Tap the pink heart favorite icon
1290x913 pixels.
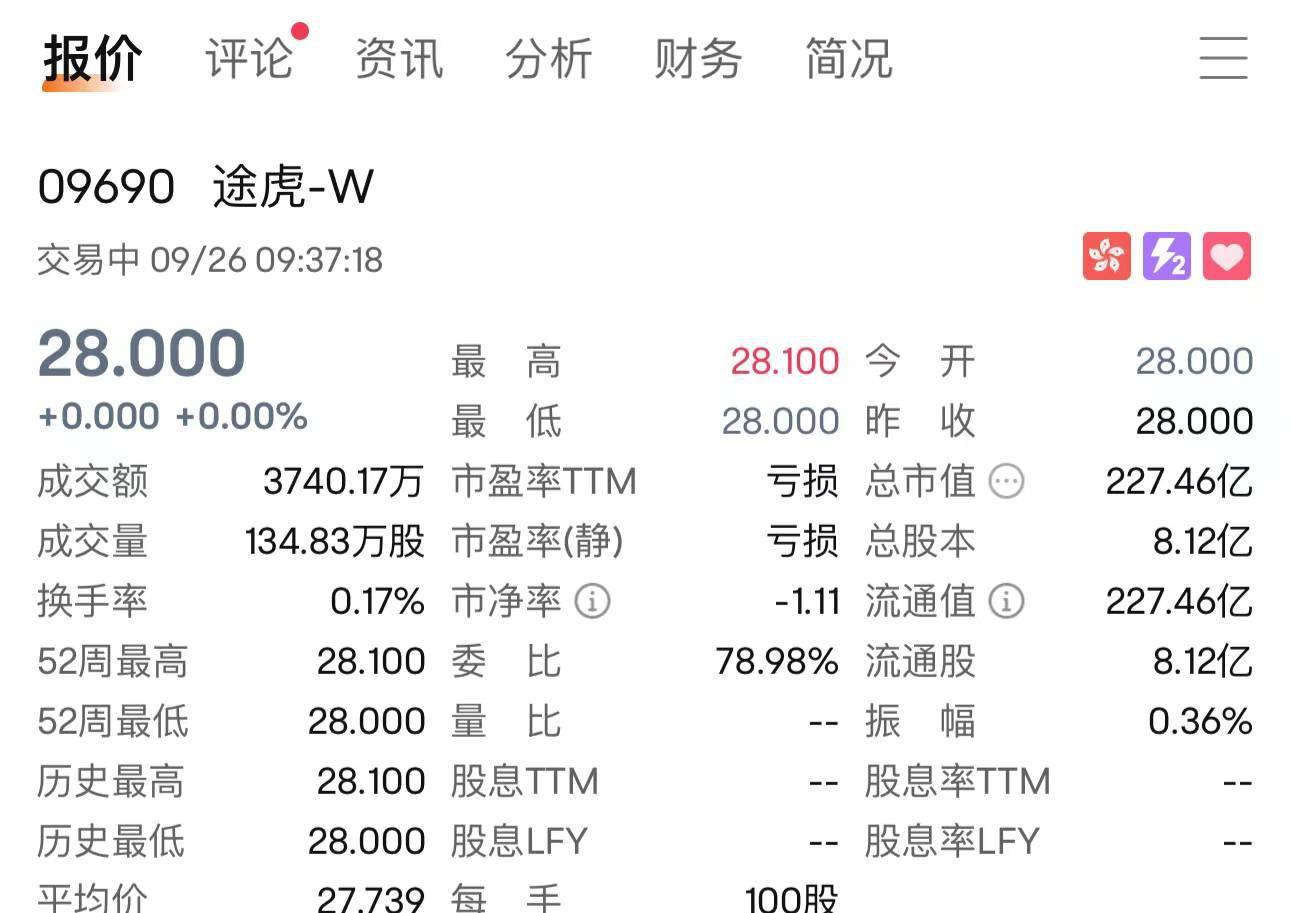click(1227, 257)
